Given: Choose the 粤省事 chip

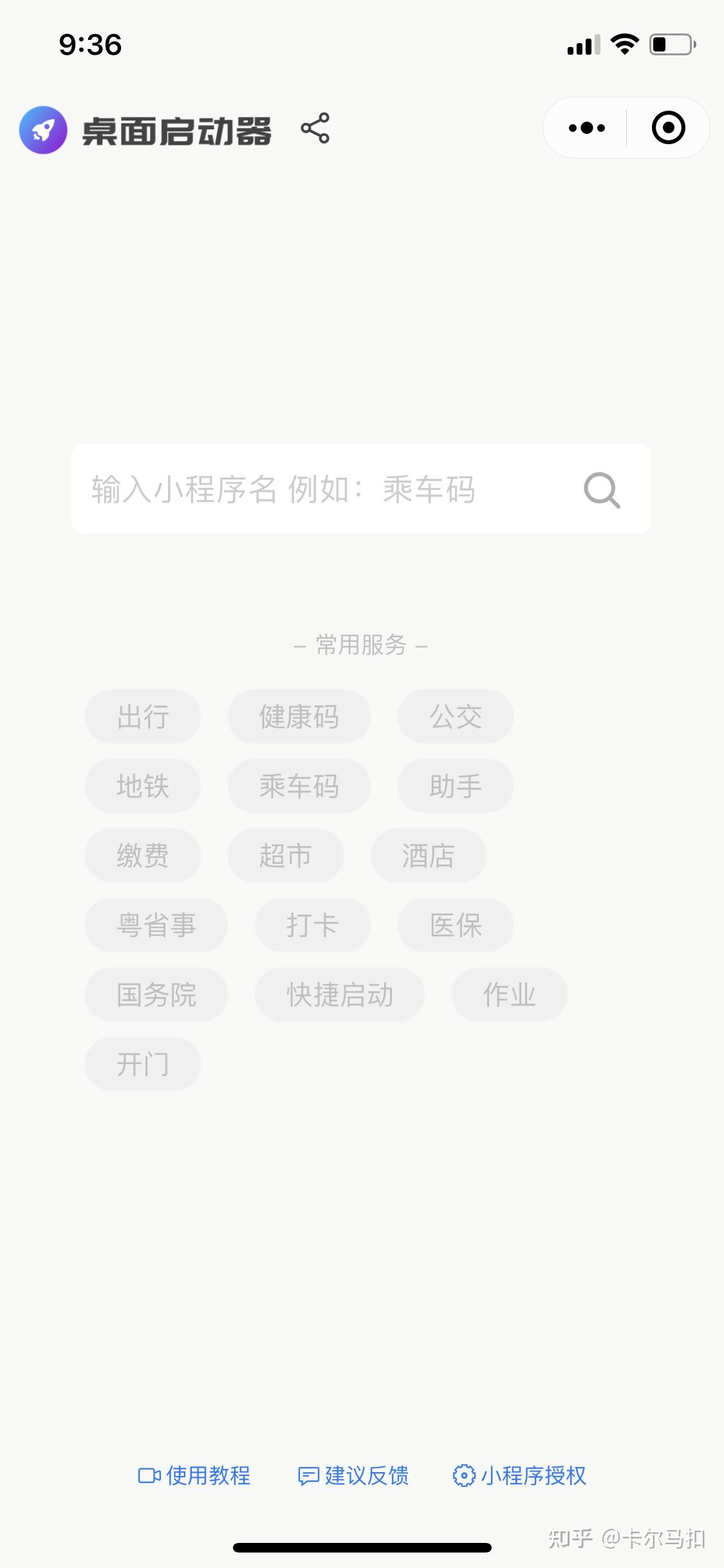Looking at the screenshot, I should (156, 925).
